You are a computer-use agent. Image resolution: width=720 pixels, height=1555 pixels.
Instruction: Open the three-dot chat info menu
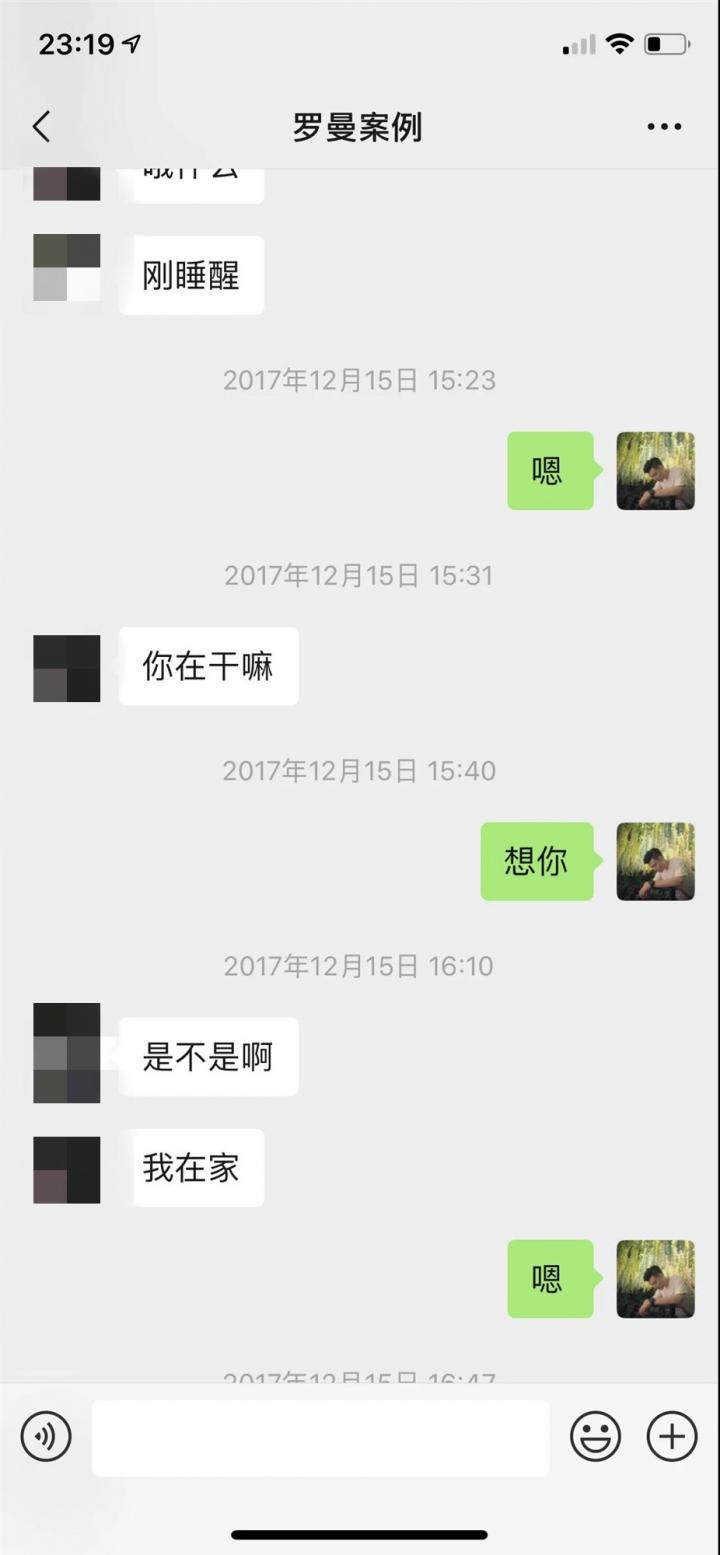pyautogui.click(x=664, y=127)
